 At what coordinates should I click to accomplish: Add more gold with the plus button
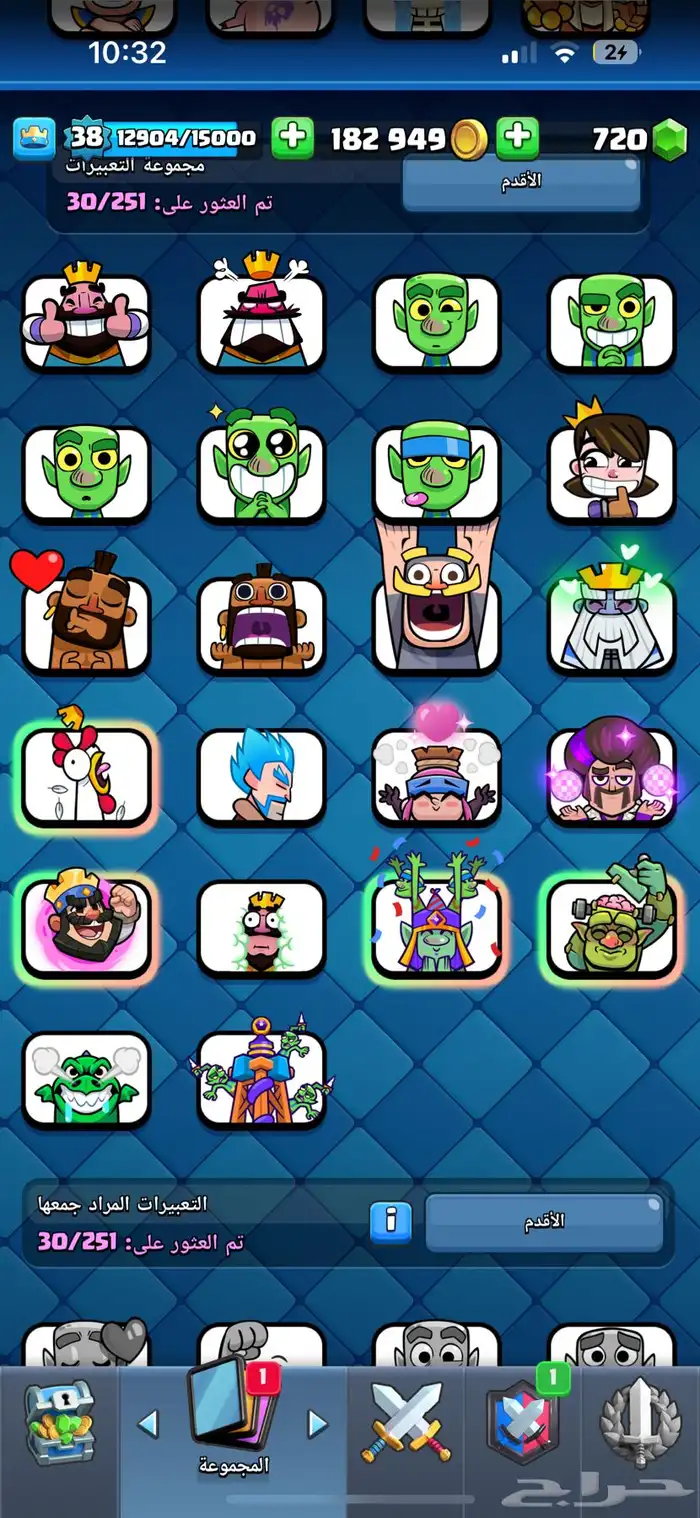click(292, 138)
